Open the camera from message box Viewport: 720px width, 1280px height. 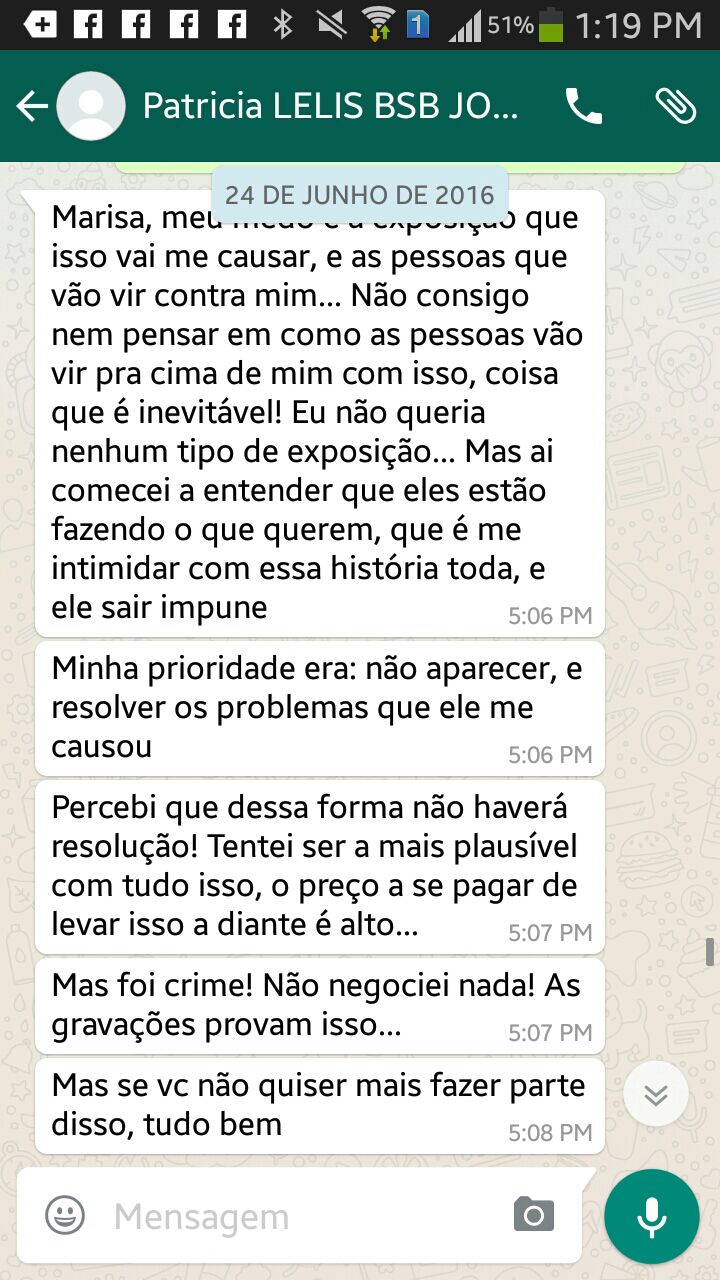coord(534,1215)
